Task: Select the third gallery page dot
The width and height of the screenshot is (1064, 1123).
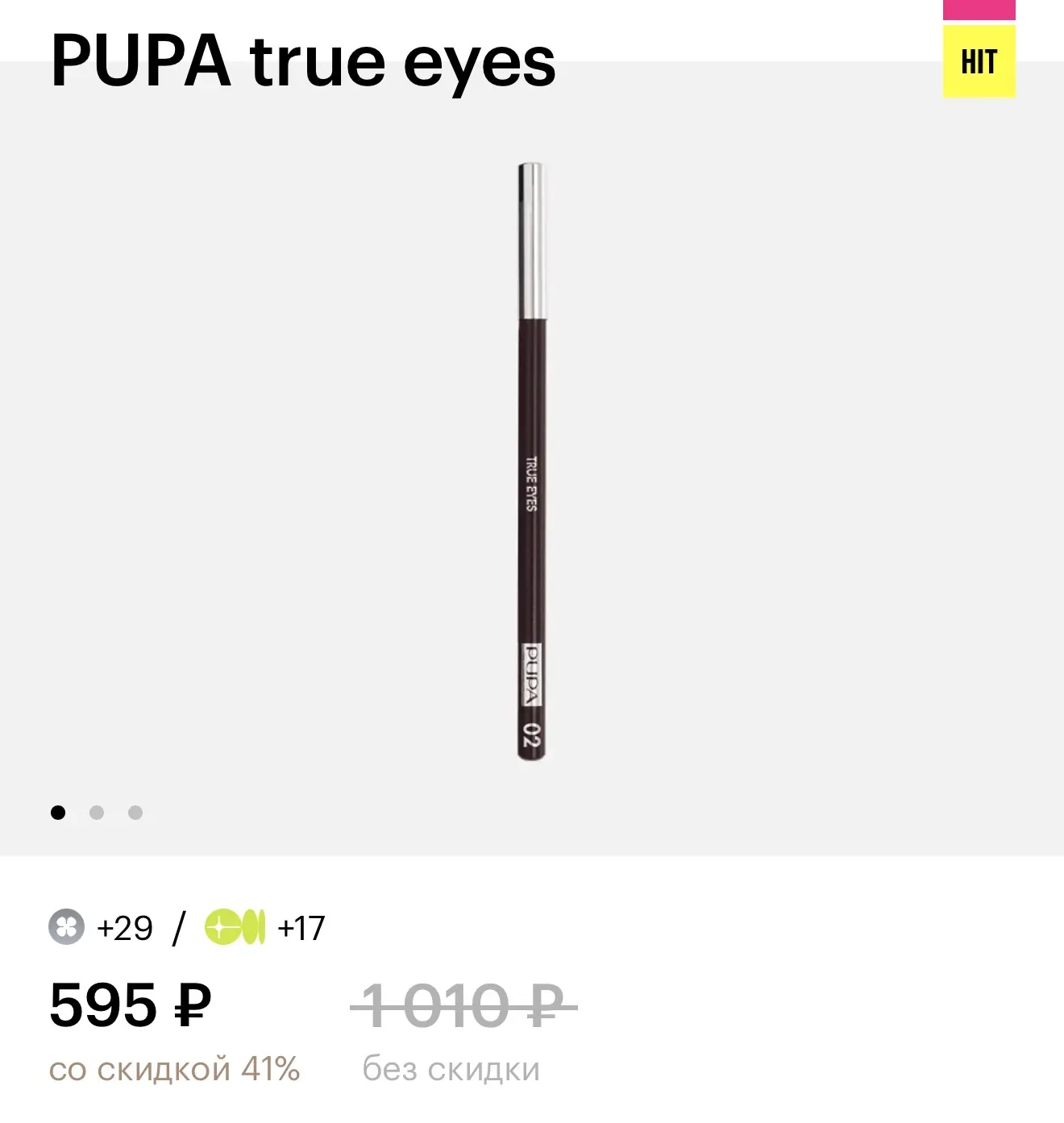Action: pos(135,813)
